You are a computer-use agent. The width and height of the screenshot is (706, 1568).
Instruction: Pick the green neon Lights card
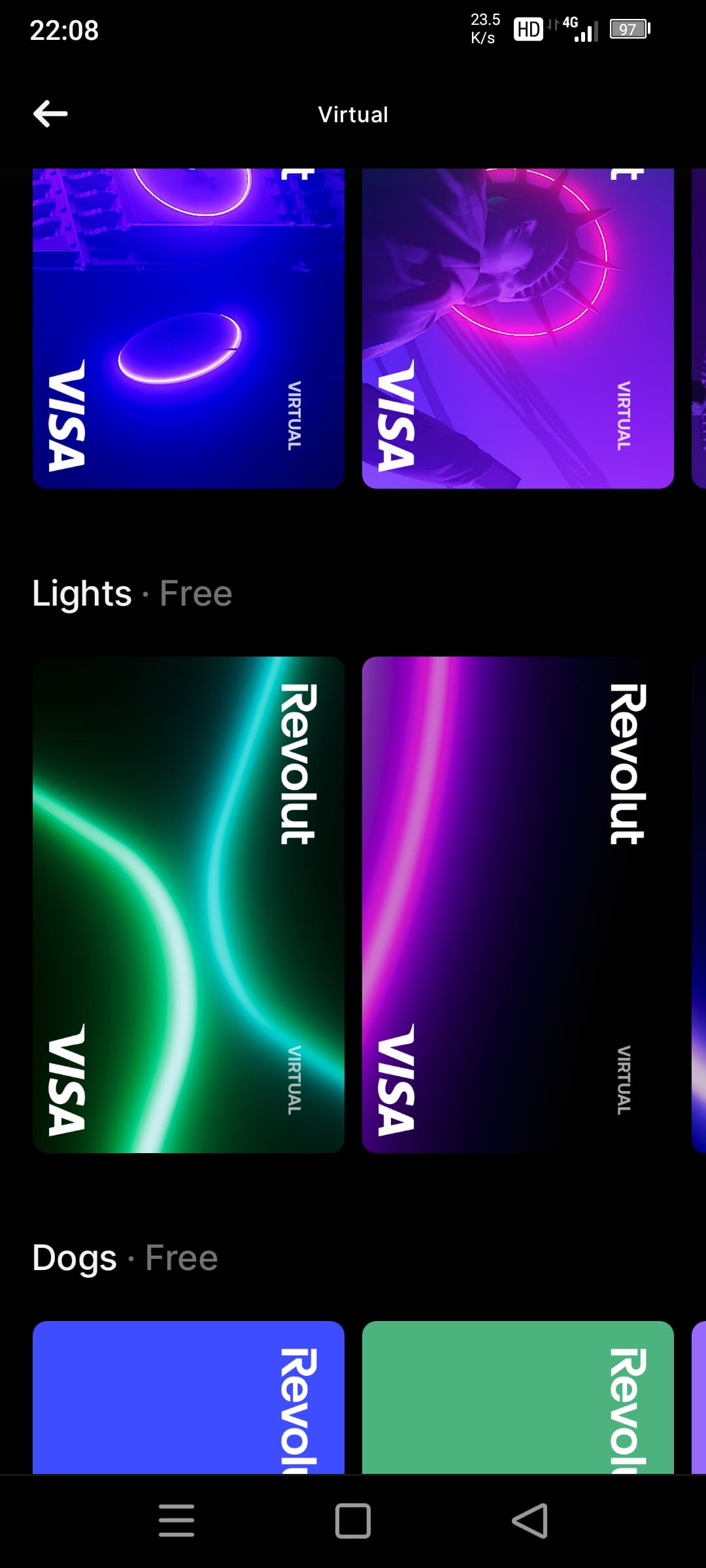coord(188,904)
